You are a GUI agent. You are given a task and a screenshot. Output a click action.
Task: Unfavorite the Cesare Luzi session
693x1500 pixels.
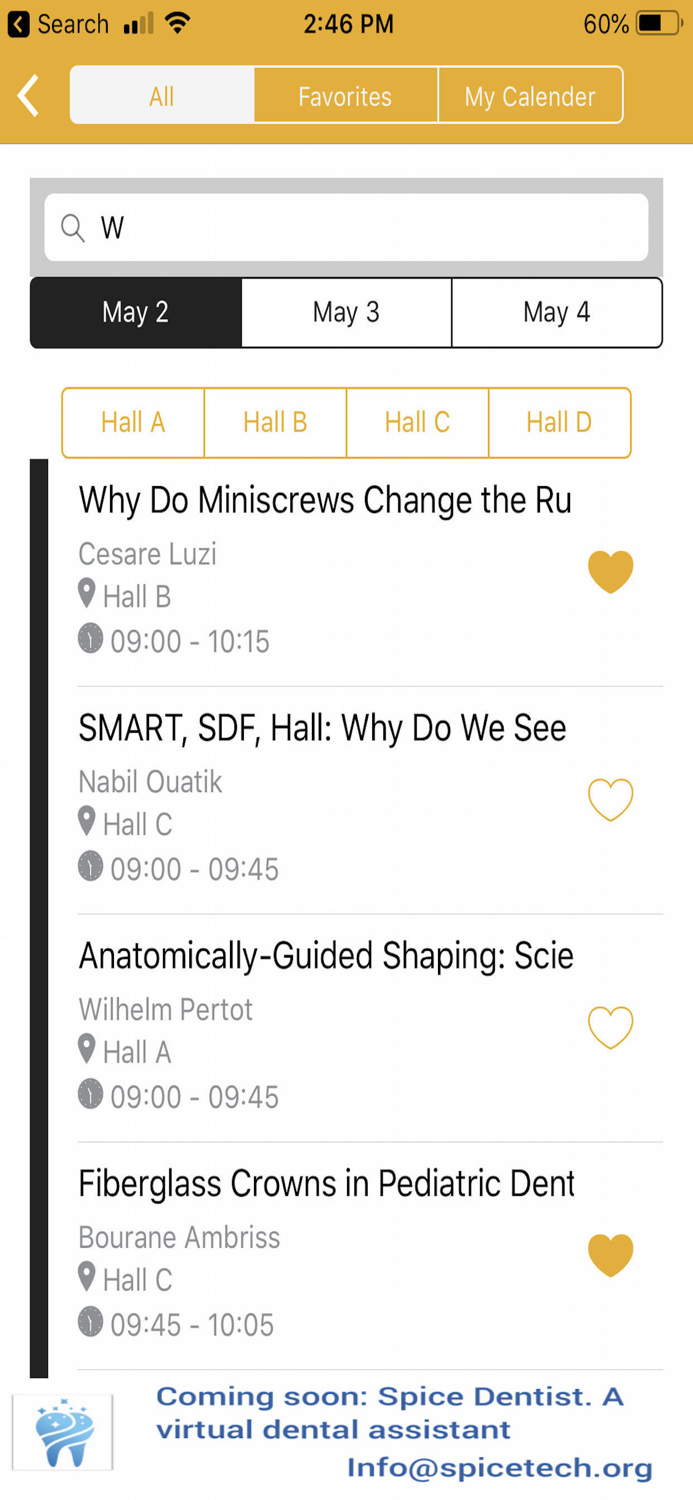pos(610,572)
